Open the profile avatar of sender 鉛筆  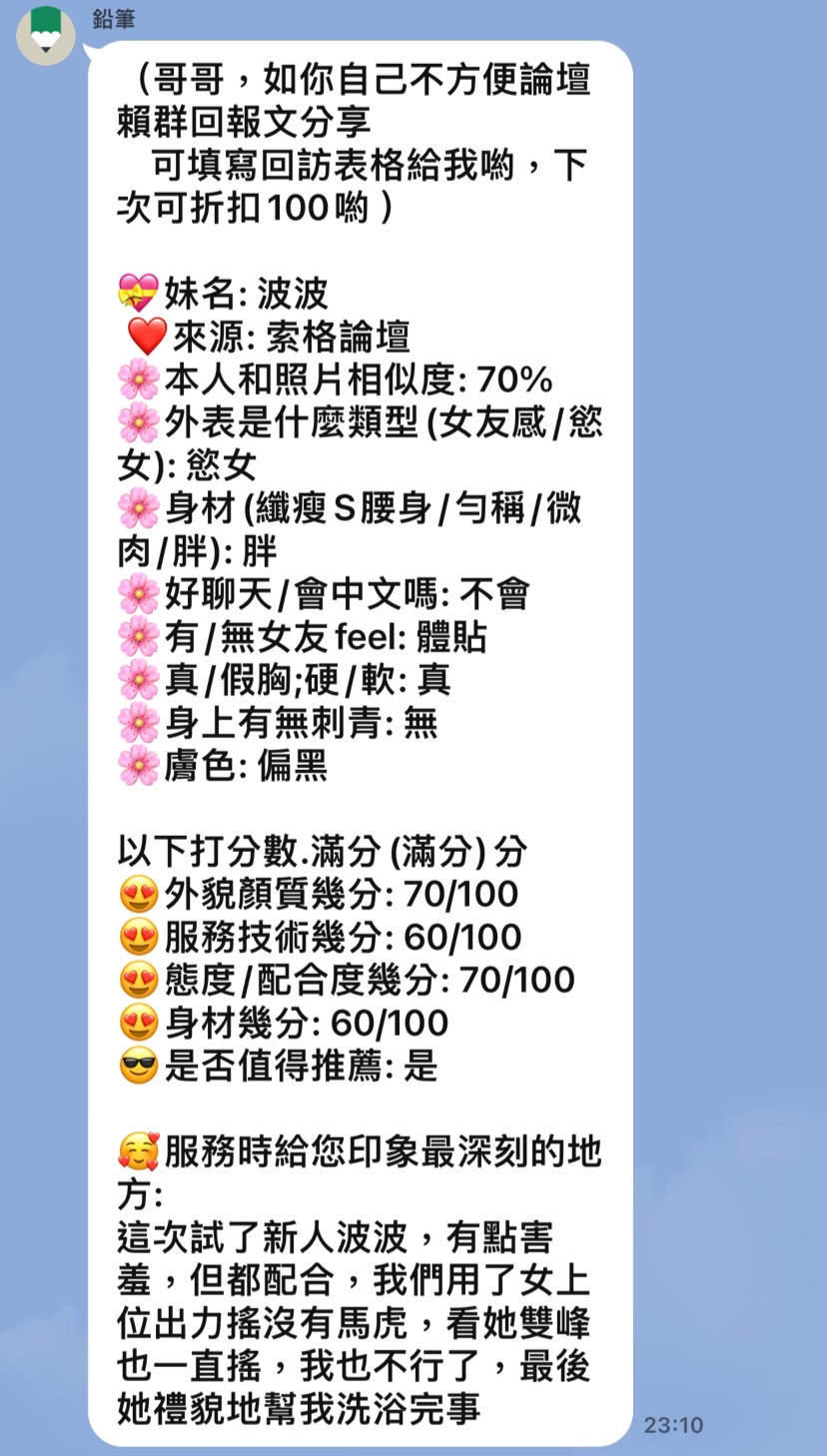point(46,35)
